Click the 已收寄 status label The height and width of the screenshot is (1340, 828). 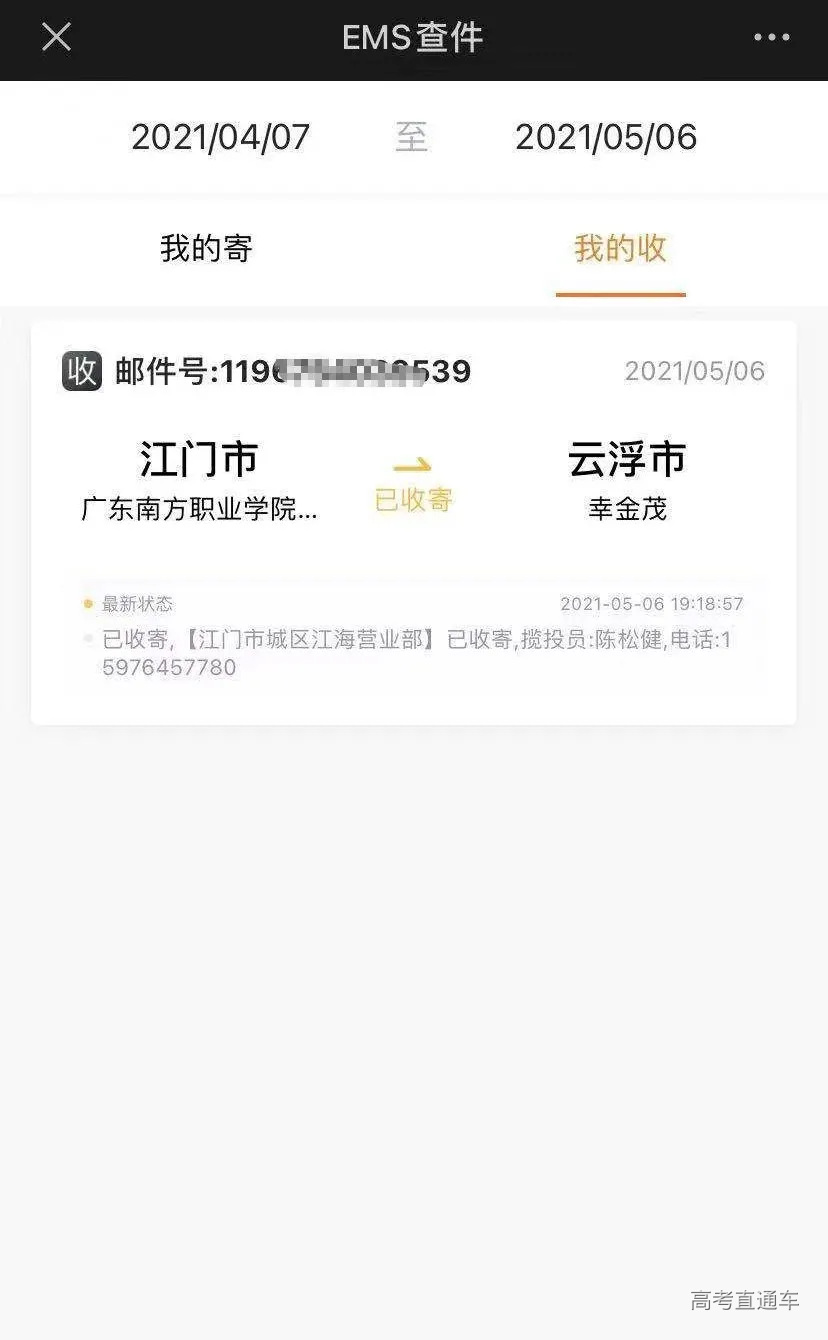tap(413, 501)
